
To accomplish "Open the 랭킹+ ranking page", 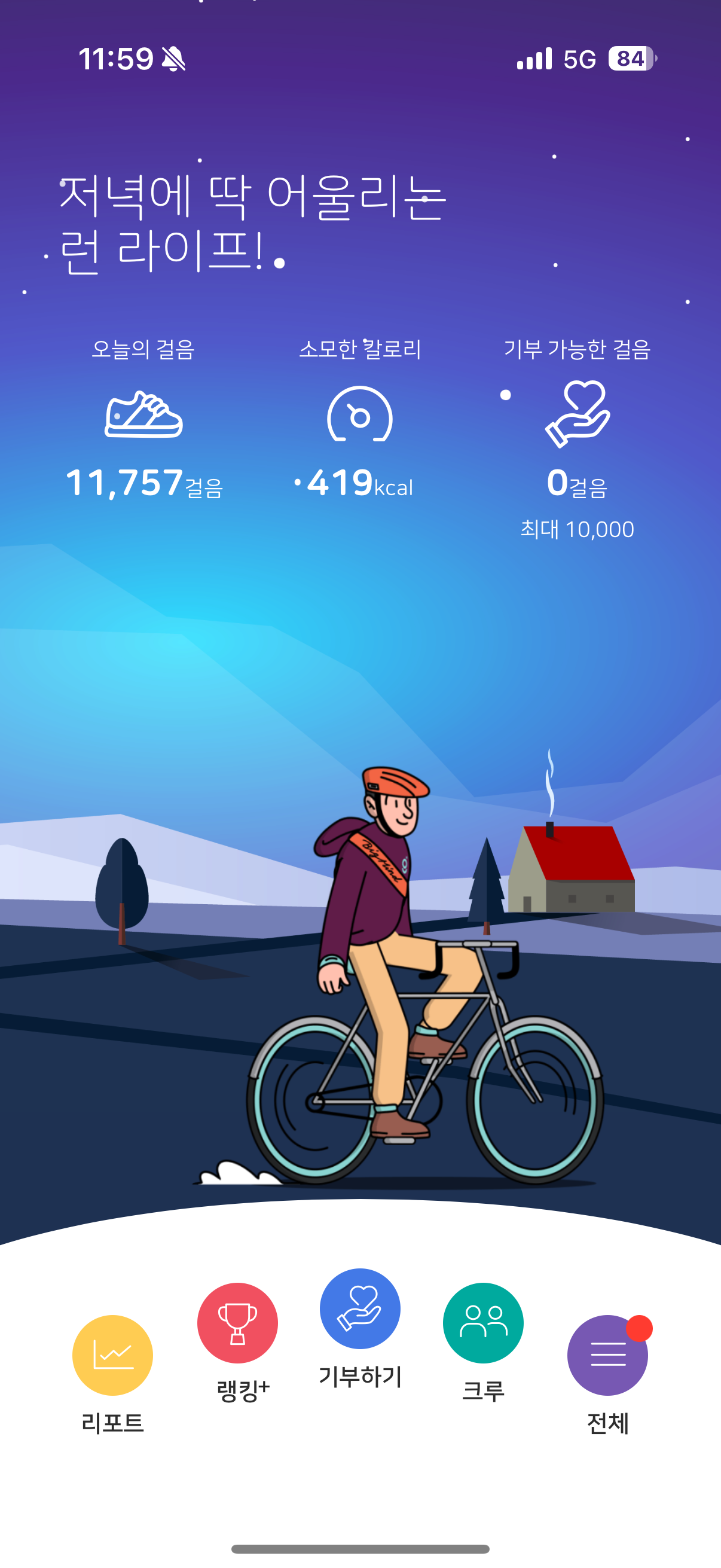I will (237, 1323).
